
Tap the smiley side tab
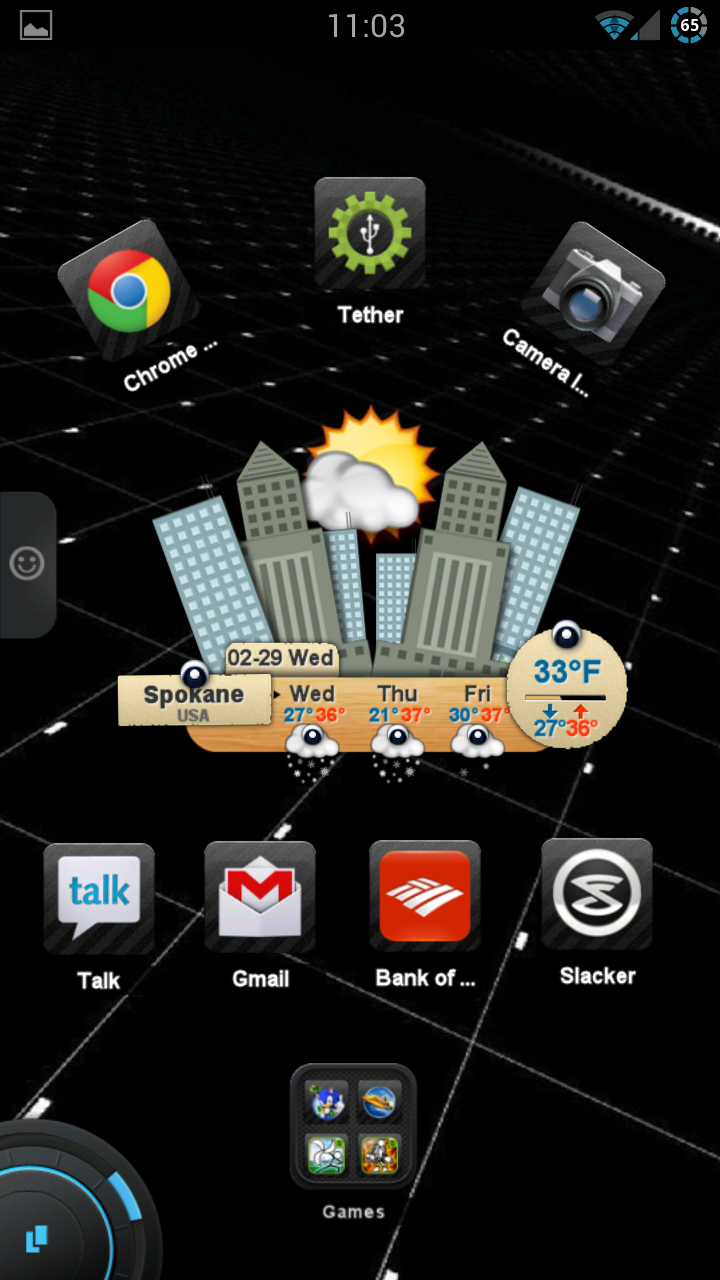coord(27,564)
